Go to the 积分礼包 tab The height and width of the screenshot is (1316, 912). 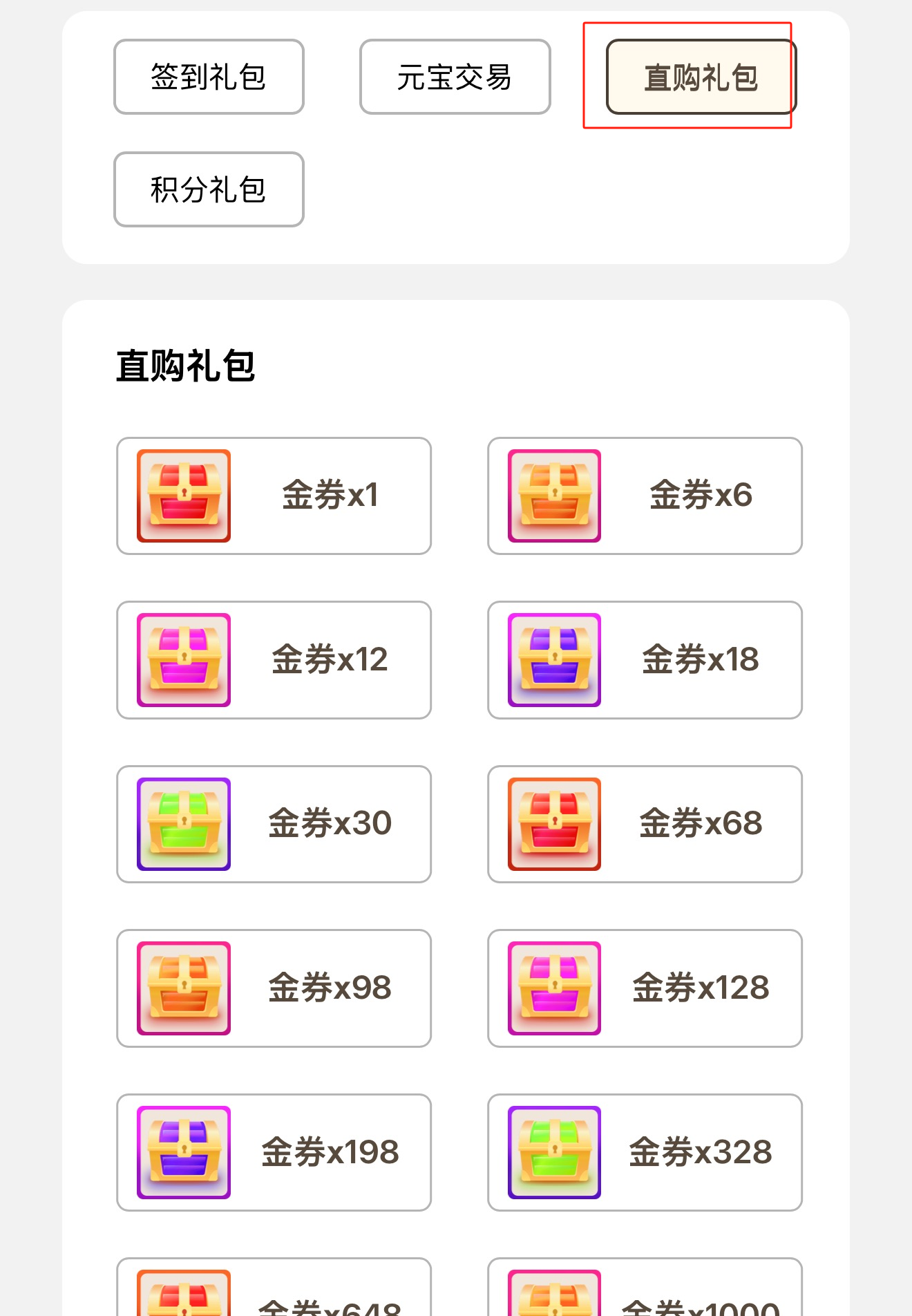click(209, 189)
